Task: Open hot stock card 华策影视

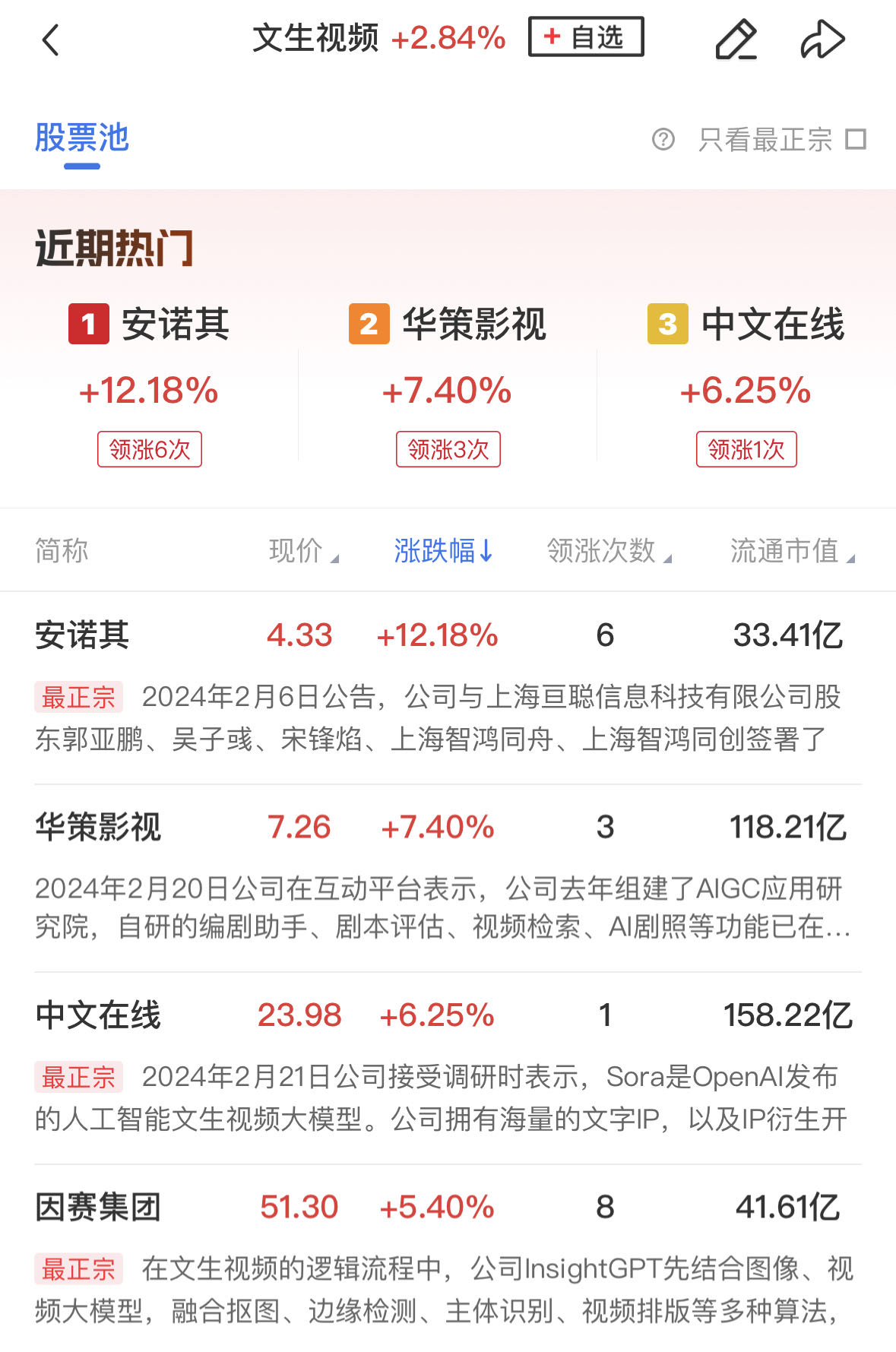Action: pos(448,385)
